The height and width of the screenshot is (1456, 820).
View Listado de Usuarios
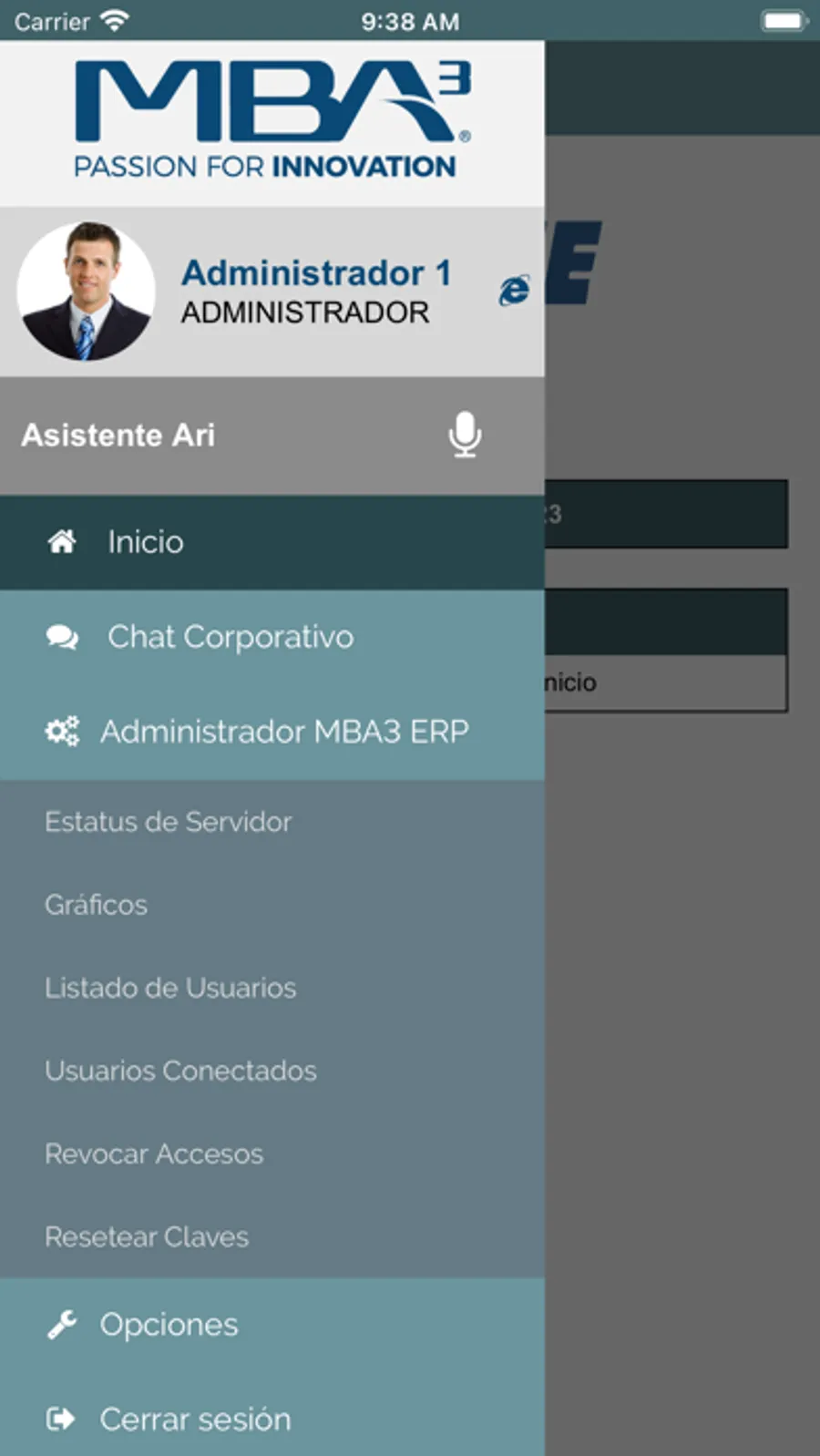pos(272,988)
